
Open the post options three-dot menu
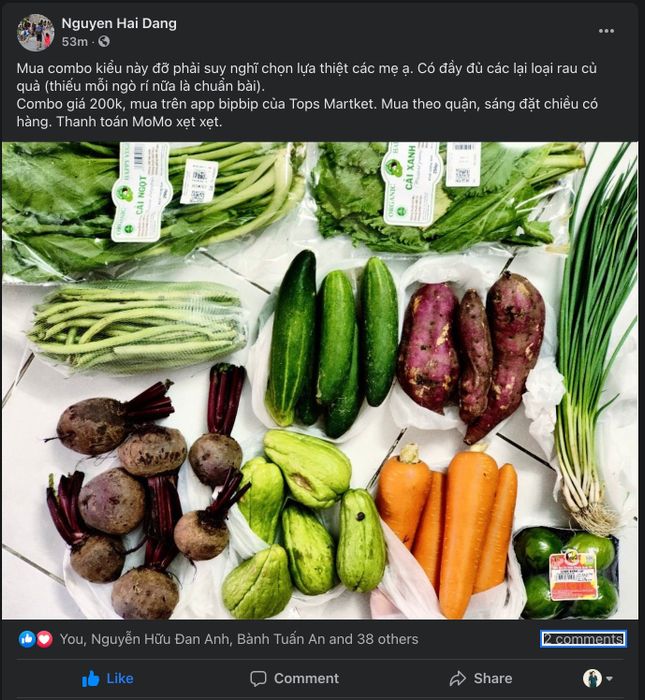pyautogui.click(x=606, y=31)
